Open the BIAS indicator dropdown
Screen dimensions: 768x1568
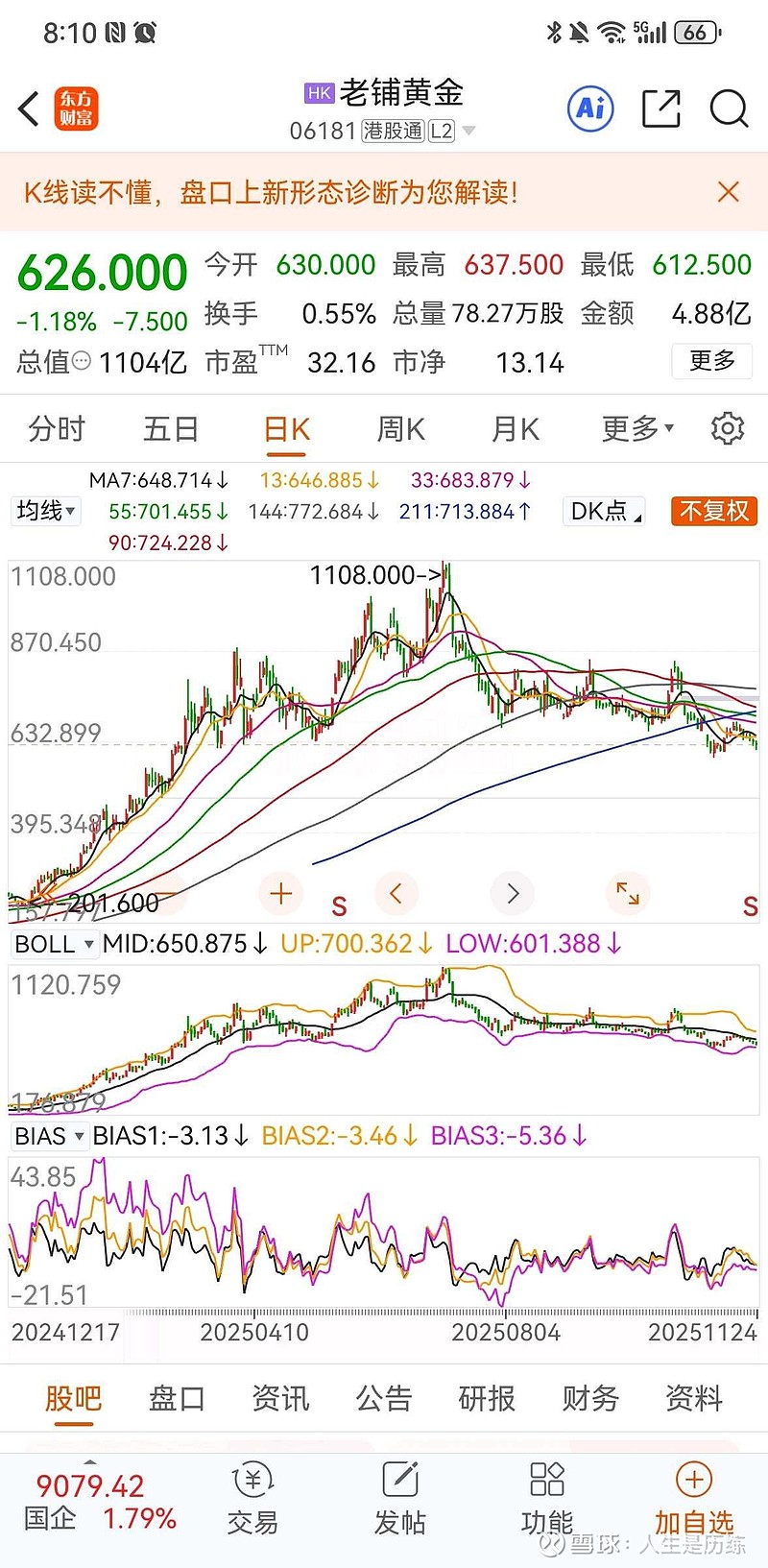(x=49, y=1136)
